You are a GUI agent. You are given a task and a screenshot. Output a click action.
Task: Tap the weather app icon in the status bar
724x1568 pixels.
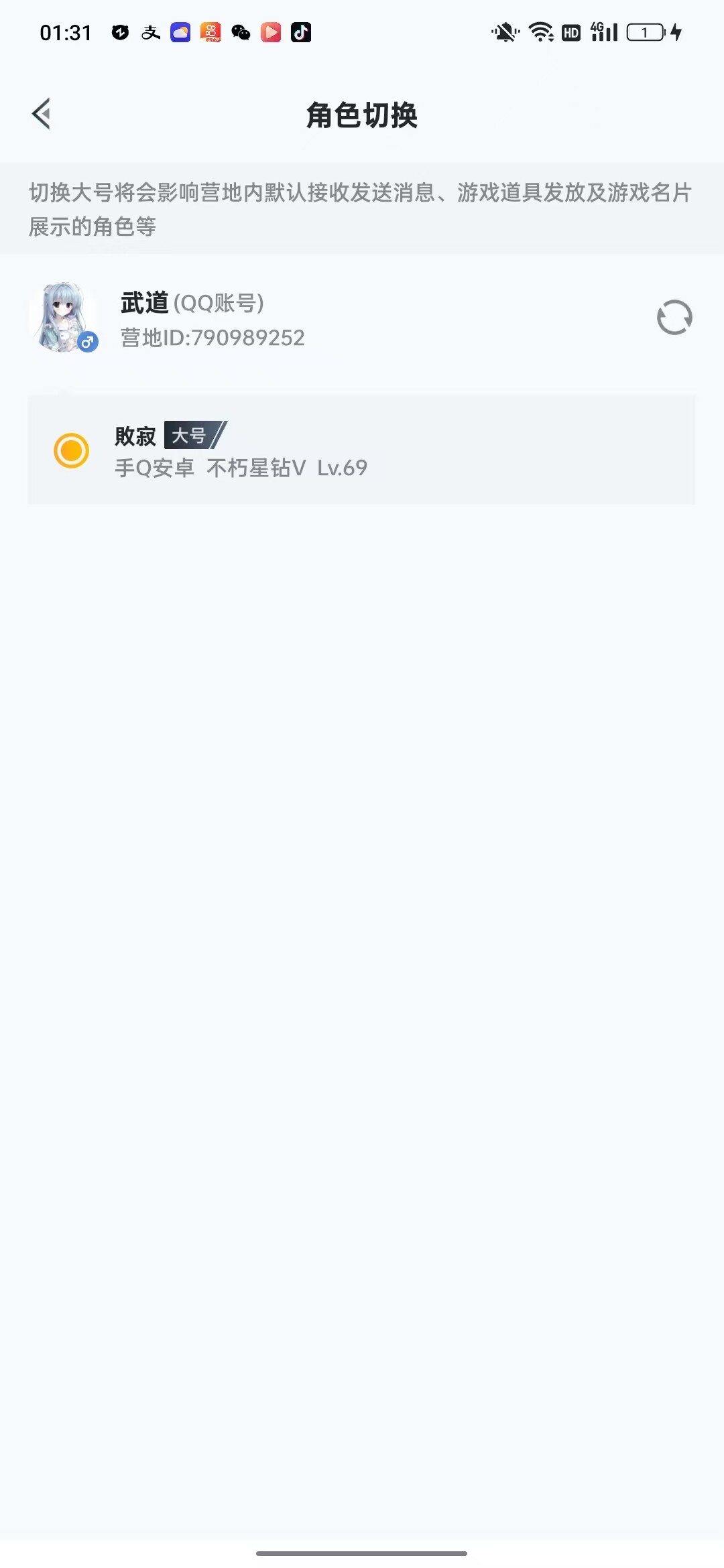[x=179, y=31]
